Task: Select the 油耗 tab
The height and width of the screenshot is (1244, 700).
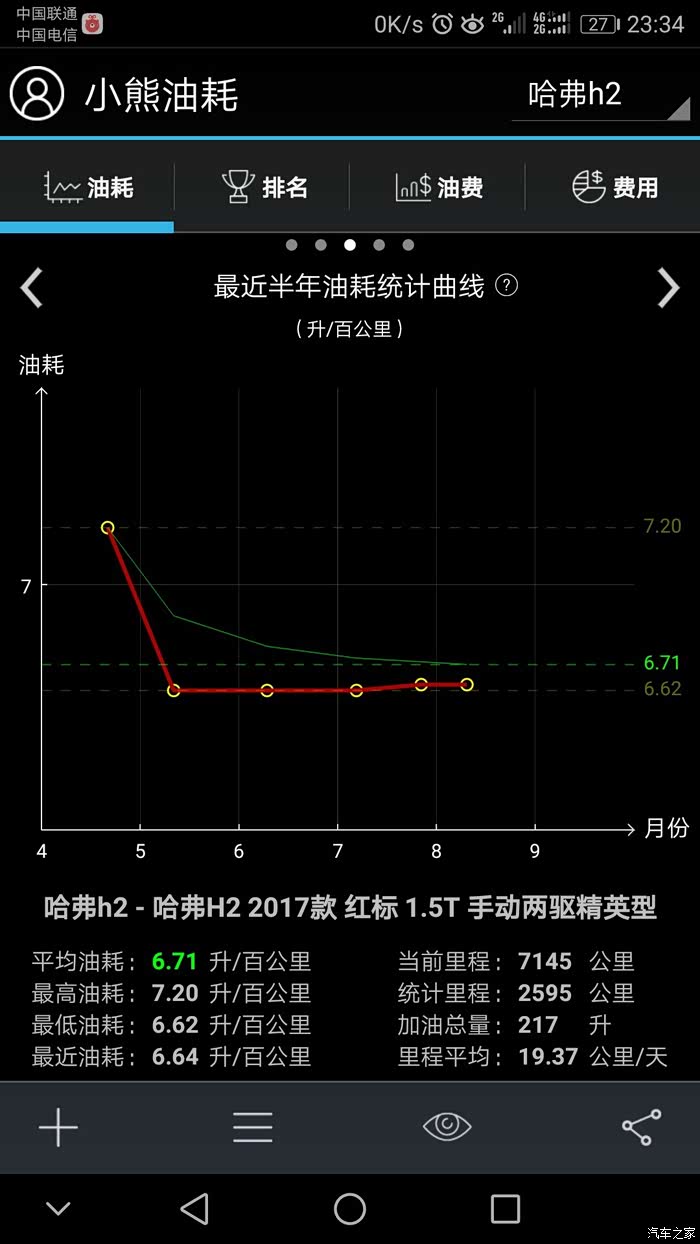Action: pyautogui.click(x=88, y=186)
